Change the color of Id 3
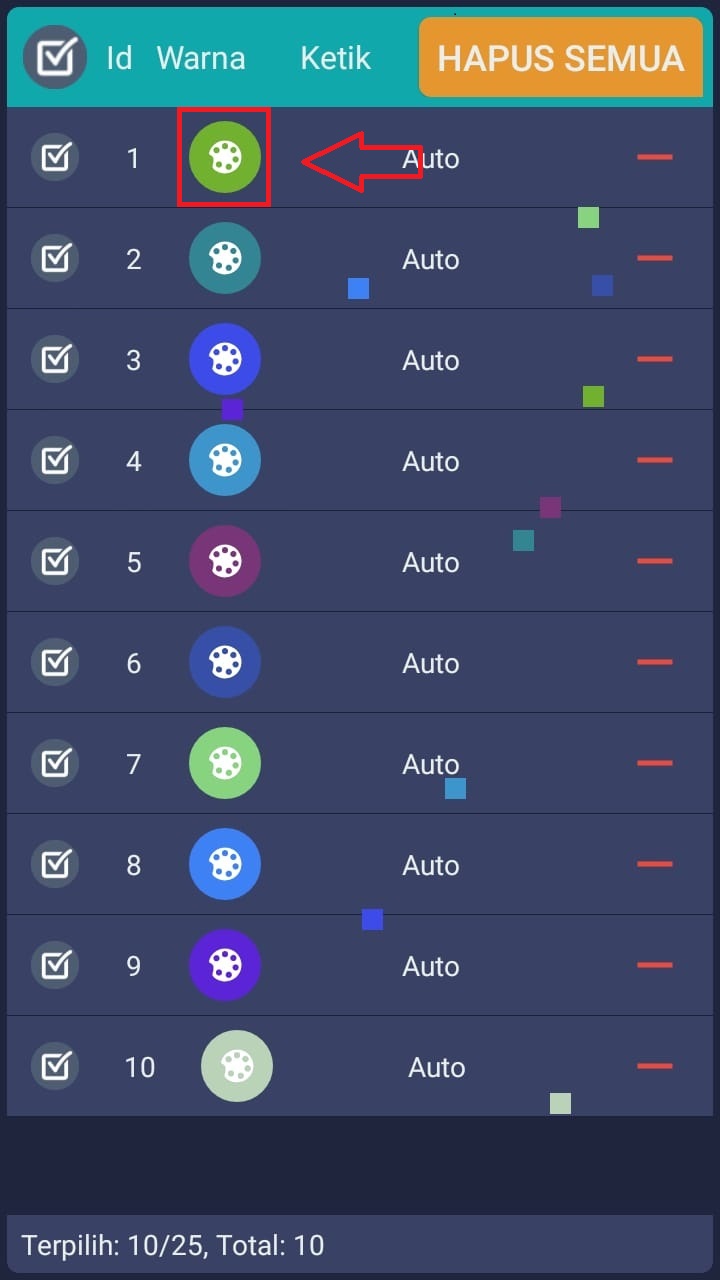Screen dimensions: 720x1280 coord(225,359)
